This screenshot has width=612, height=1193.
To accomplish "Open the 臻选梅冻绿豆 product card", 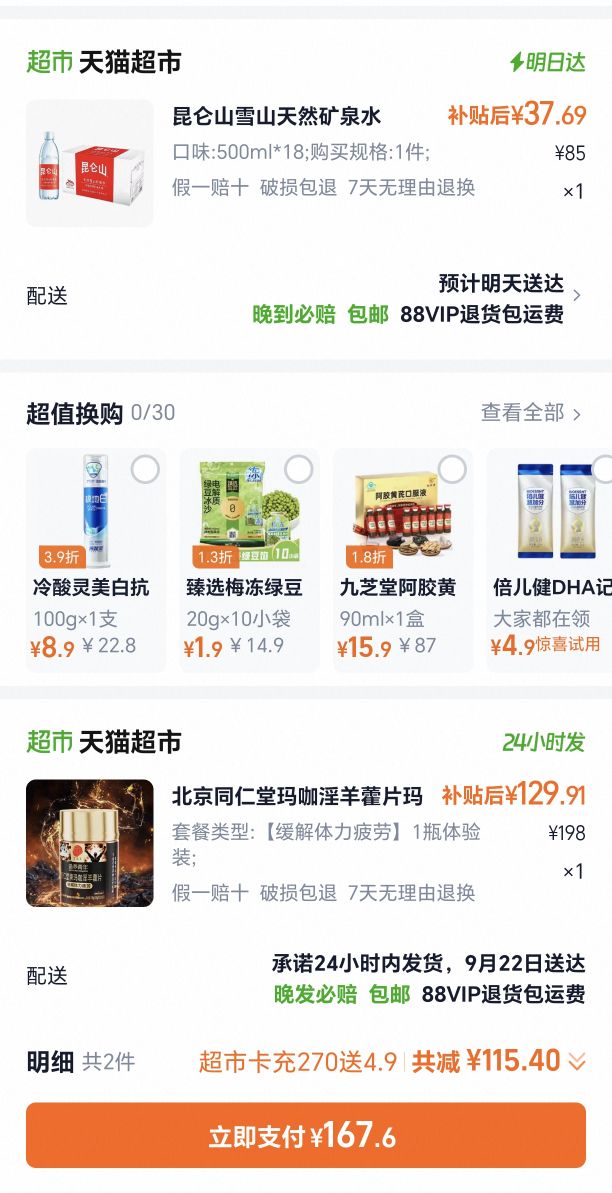I will (x=249, y=560).
